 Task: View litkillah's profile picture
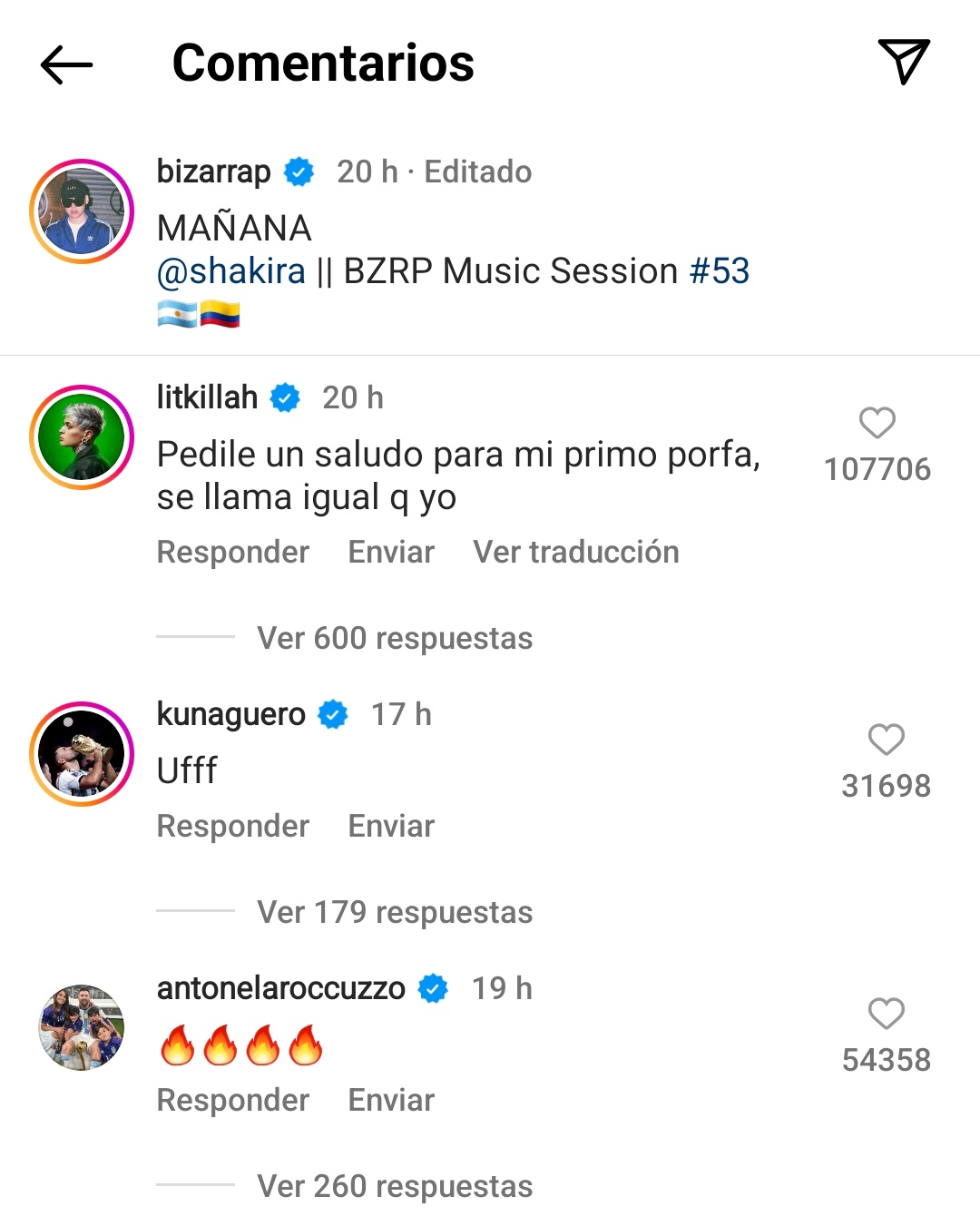tap(82, 437)
